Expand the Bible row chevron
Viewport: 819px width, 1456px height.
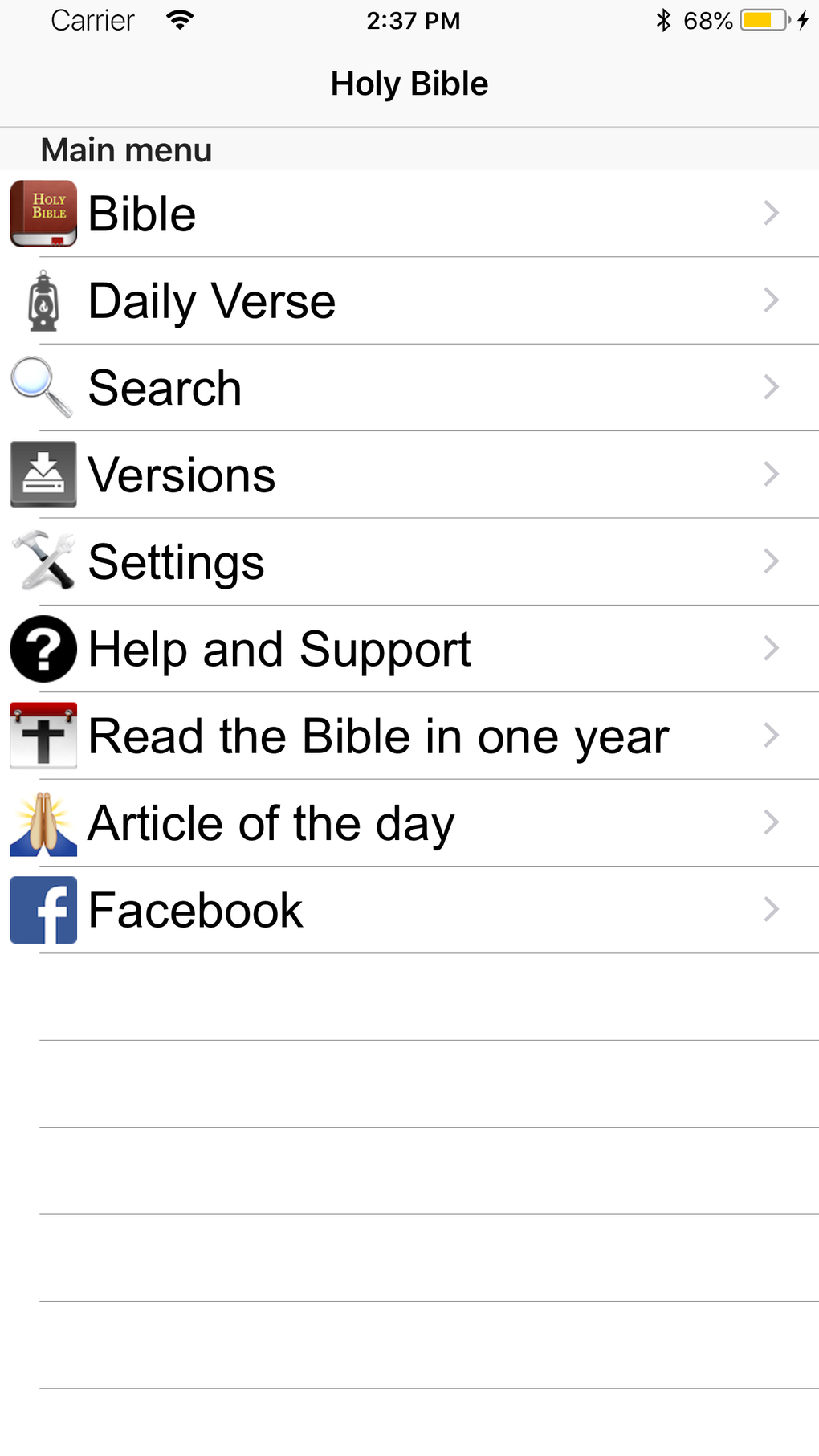[x=771, y=213]
